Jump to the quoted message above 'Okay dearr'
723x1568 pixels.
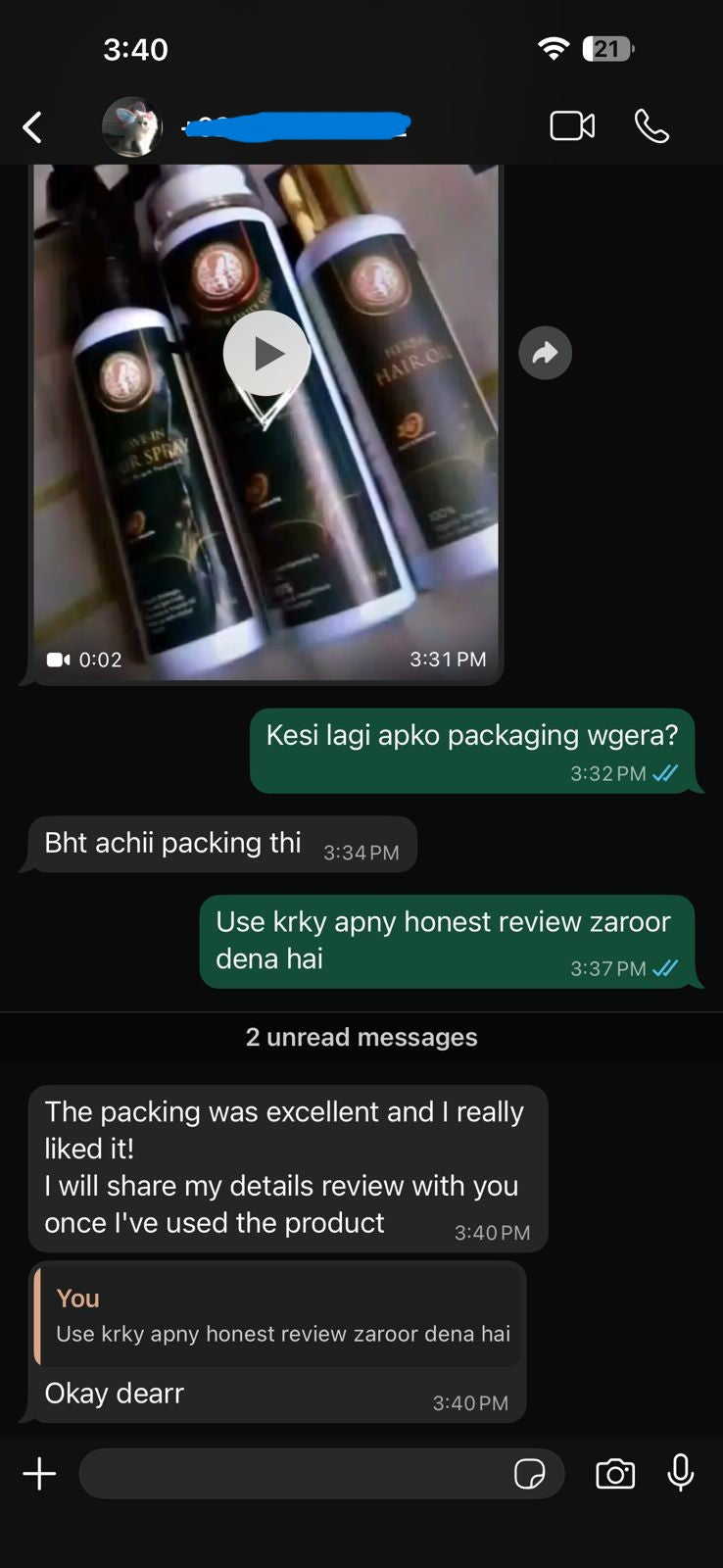coord(279,1315)
